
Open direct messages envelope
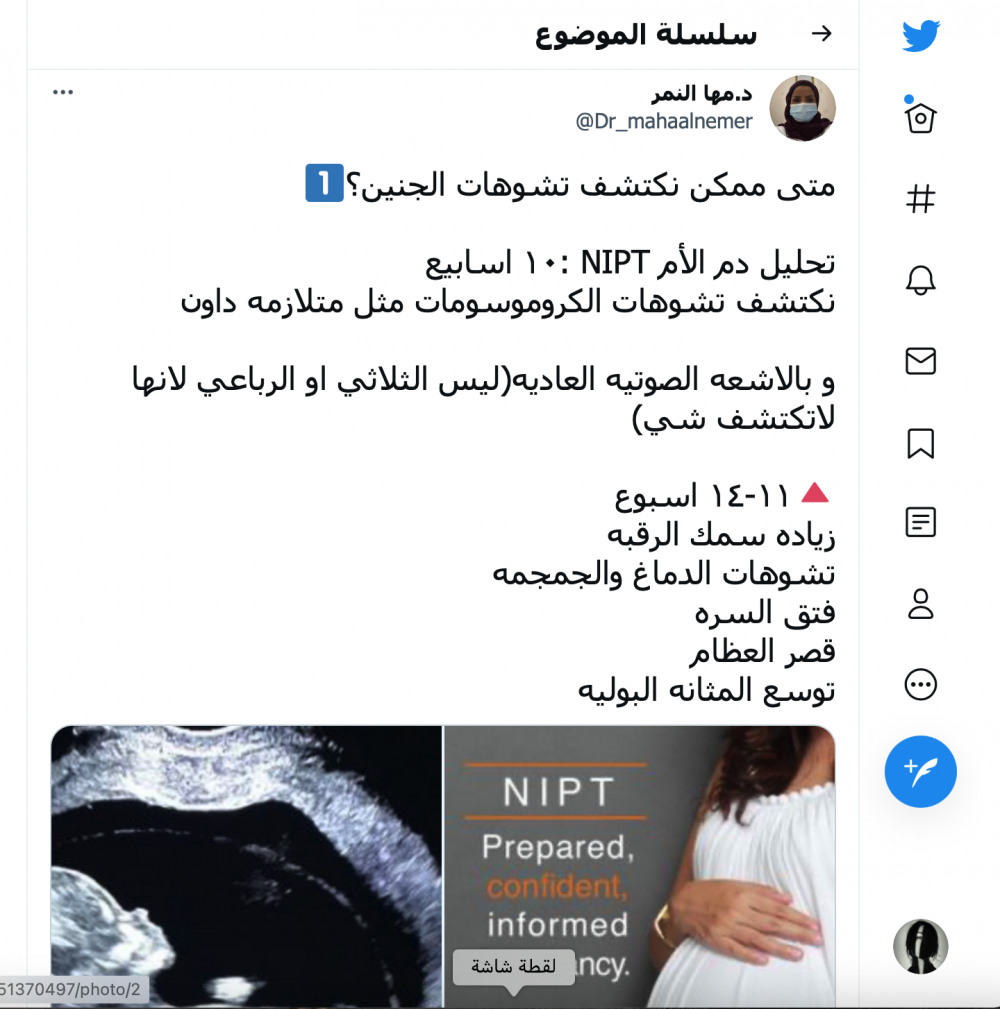(x=920, y=361)
